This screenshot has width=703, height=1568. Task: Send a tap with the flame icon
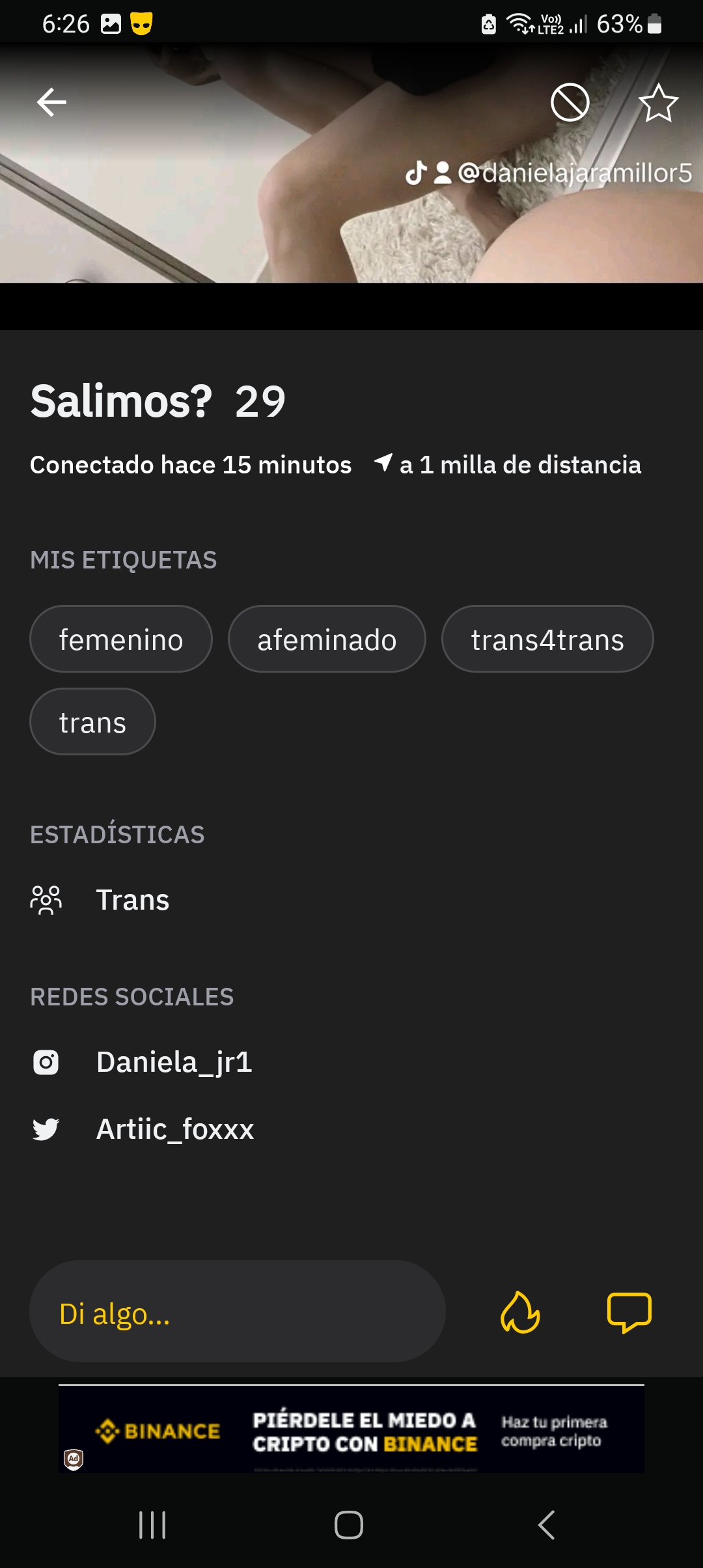pos(520,1312)
